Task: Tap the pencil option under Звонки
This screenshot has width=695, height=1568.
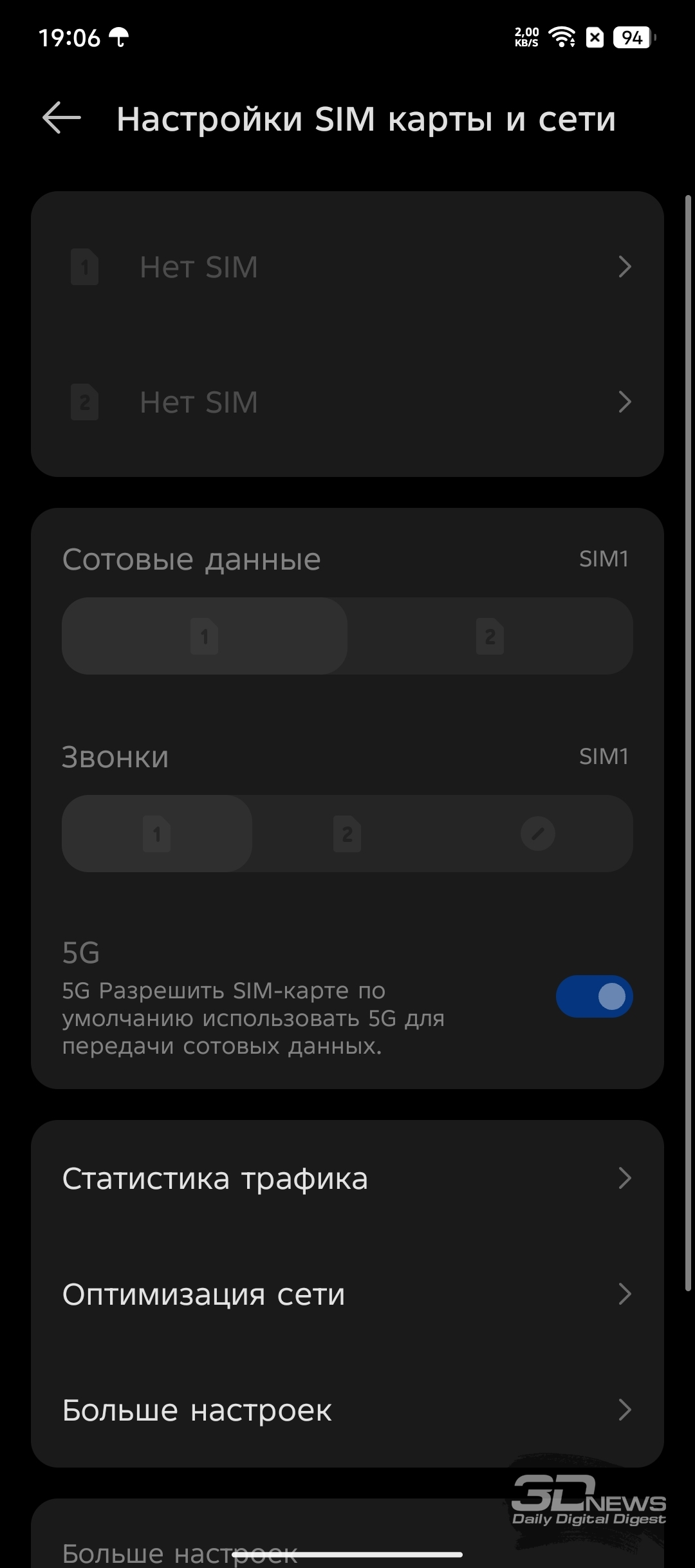Action: (x=538, y=834)
